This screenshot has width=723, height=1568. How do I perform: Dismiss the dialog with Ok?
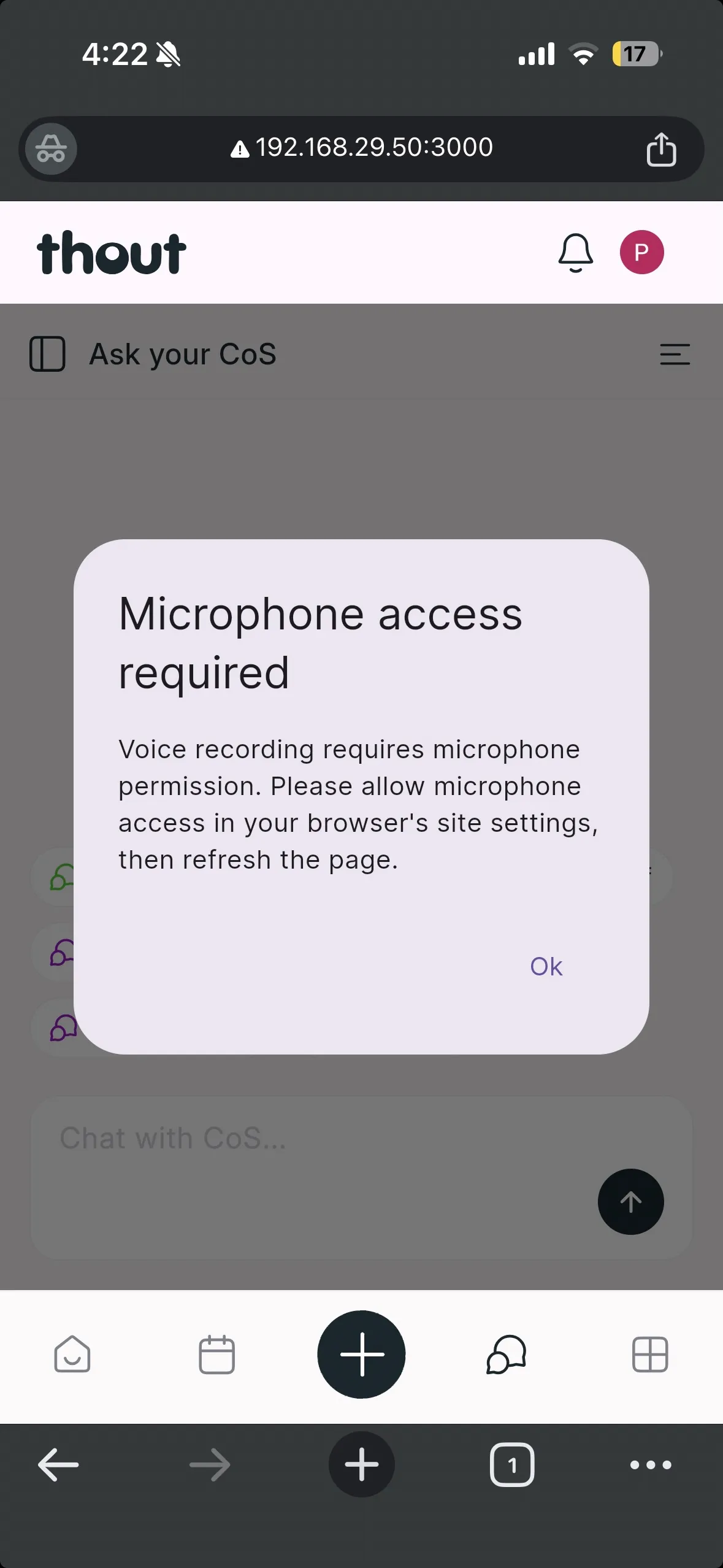tap(546, 967)
